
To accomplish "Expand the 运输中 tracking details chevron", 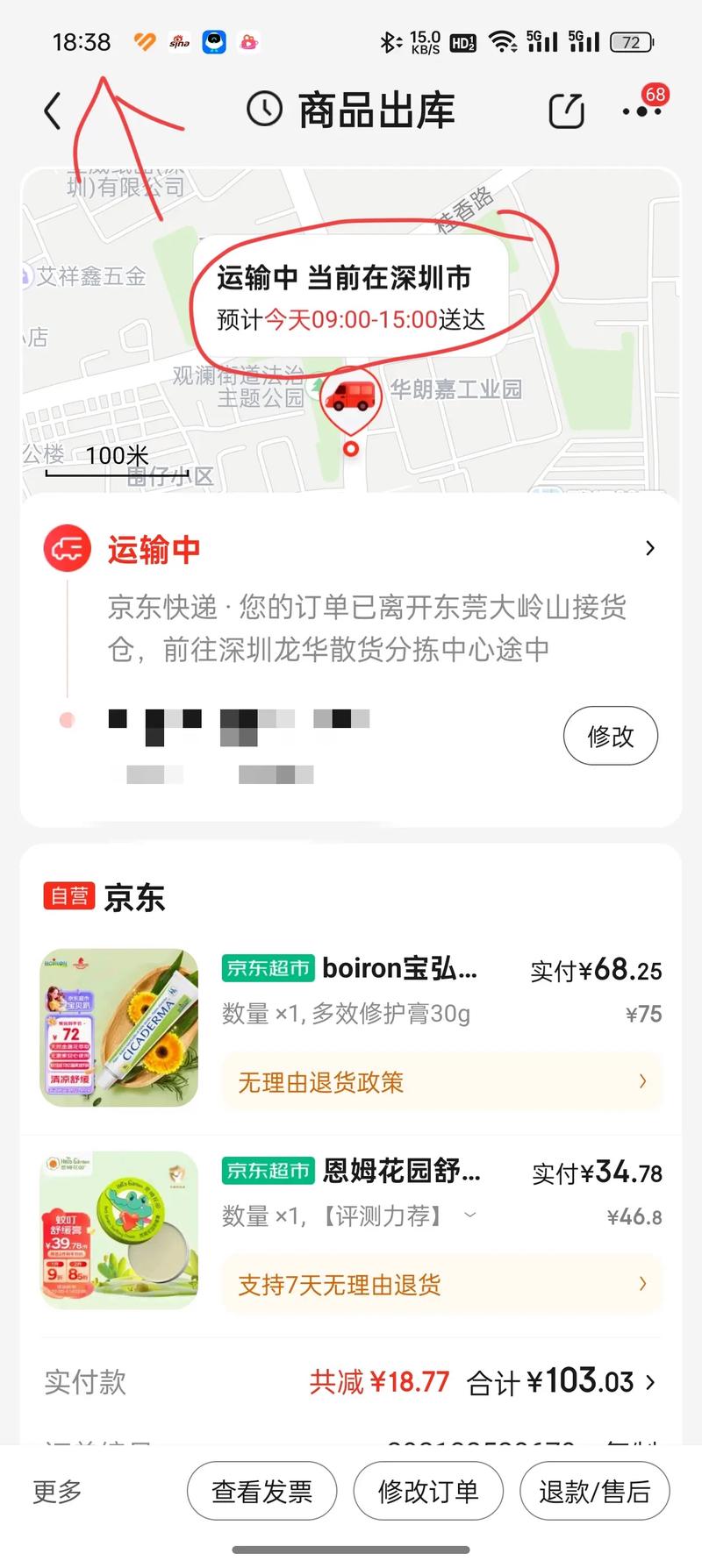I will pos(650,546).
